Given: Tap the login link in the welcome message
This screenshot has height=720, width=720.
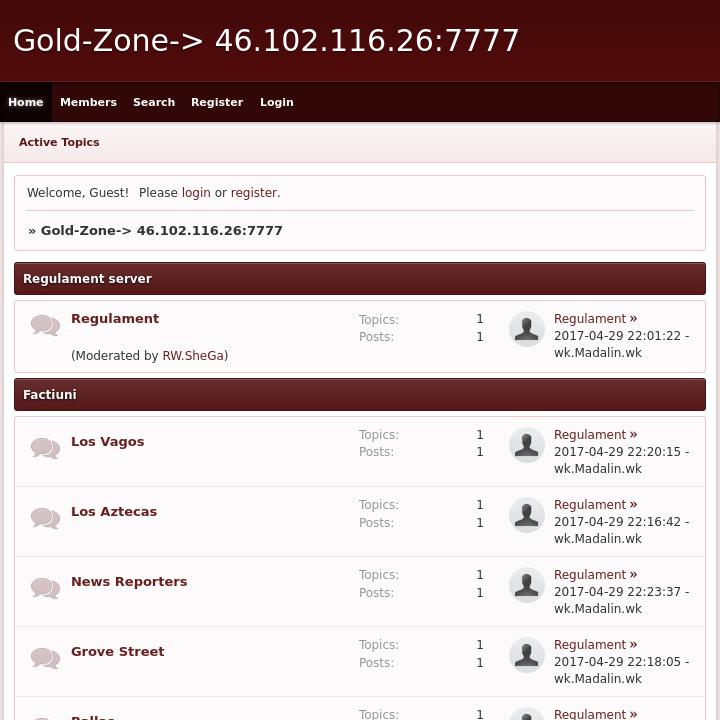Looking at the screenshot, I should (x=196, y=193).
